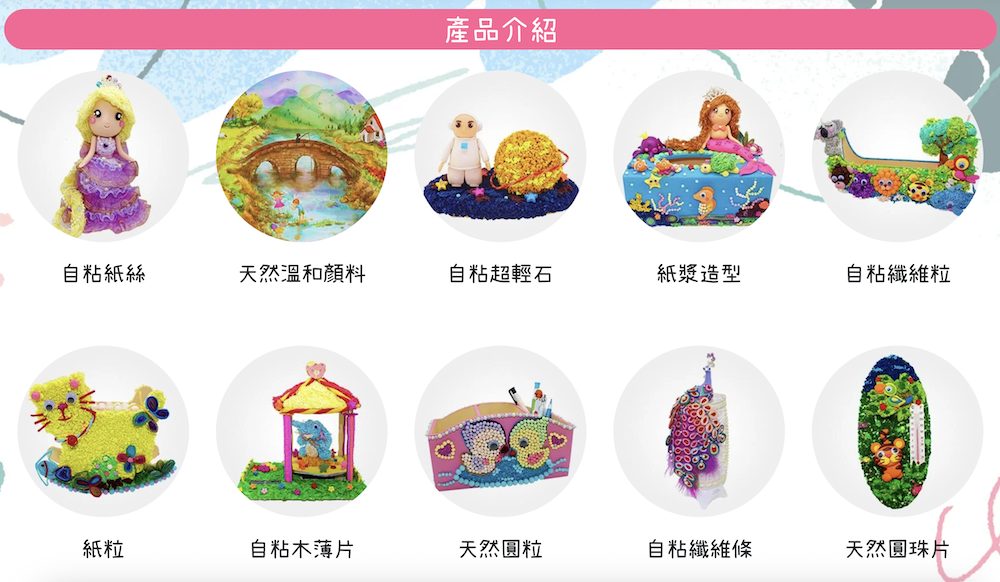The width and height of the screenshot is (1000, 582).
Task: View the 自粘超輕石 product
Action: point(500,155)
